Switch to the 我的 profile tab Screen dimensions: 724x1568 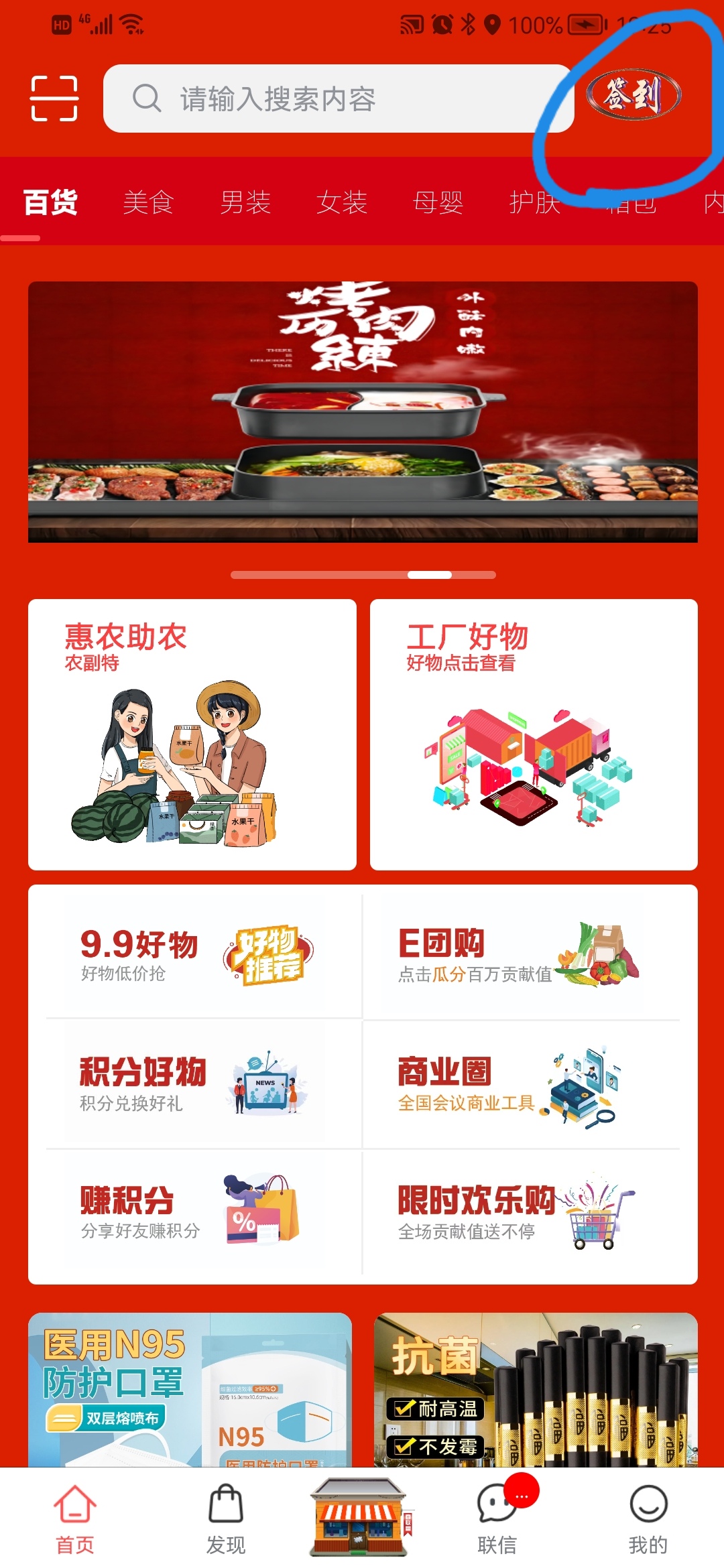(648, 1518)
